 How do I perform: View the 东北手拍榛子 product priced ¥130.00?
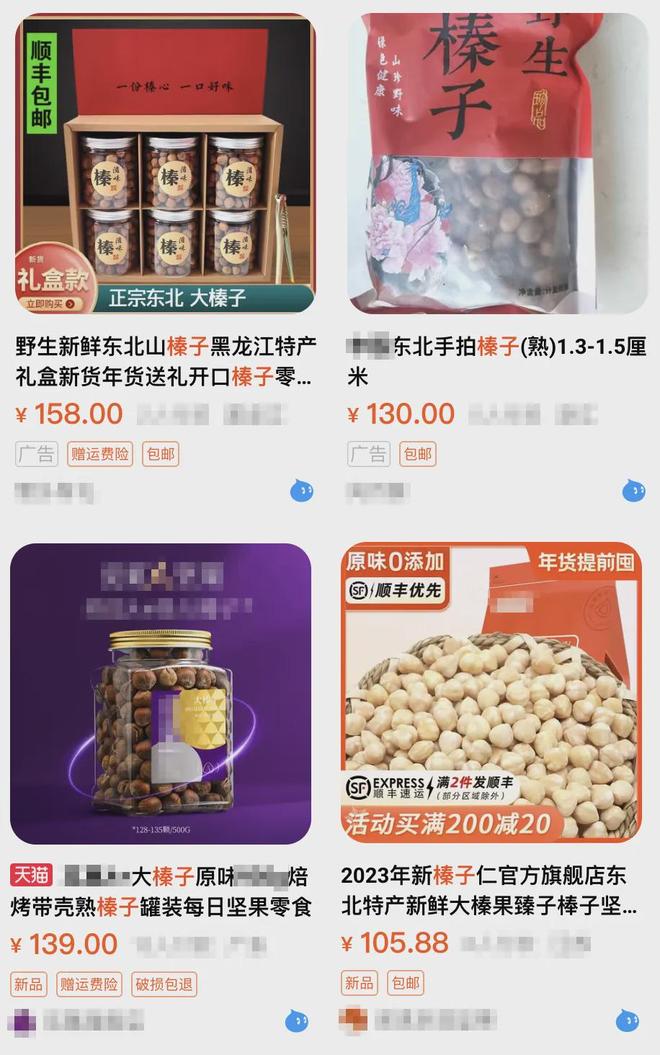point(497,164)
